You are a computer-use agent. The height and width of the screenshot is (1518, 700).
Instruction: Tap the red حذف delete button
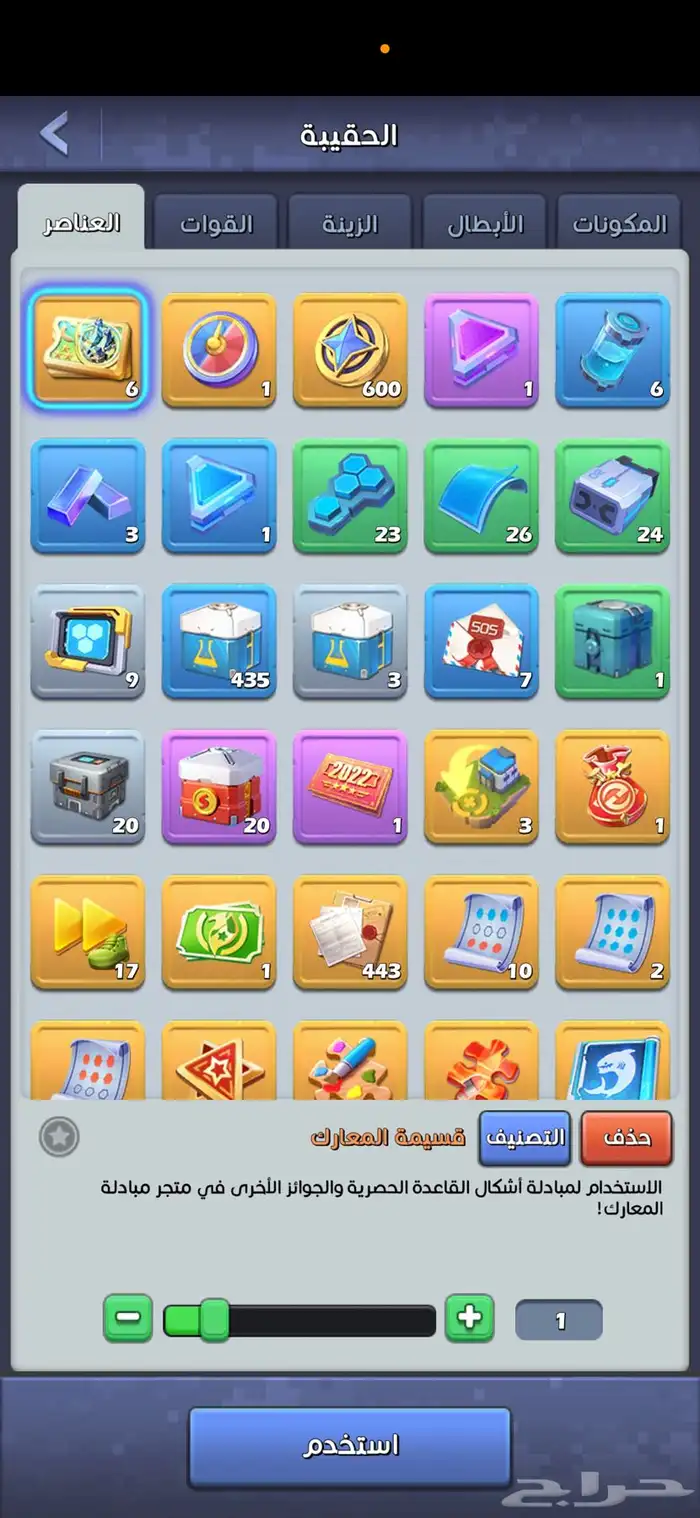point(626,1138)
